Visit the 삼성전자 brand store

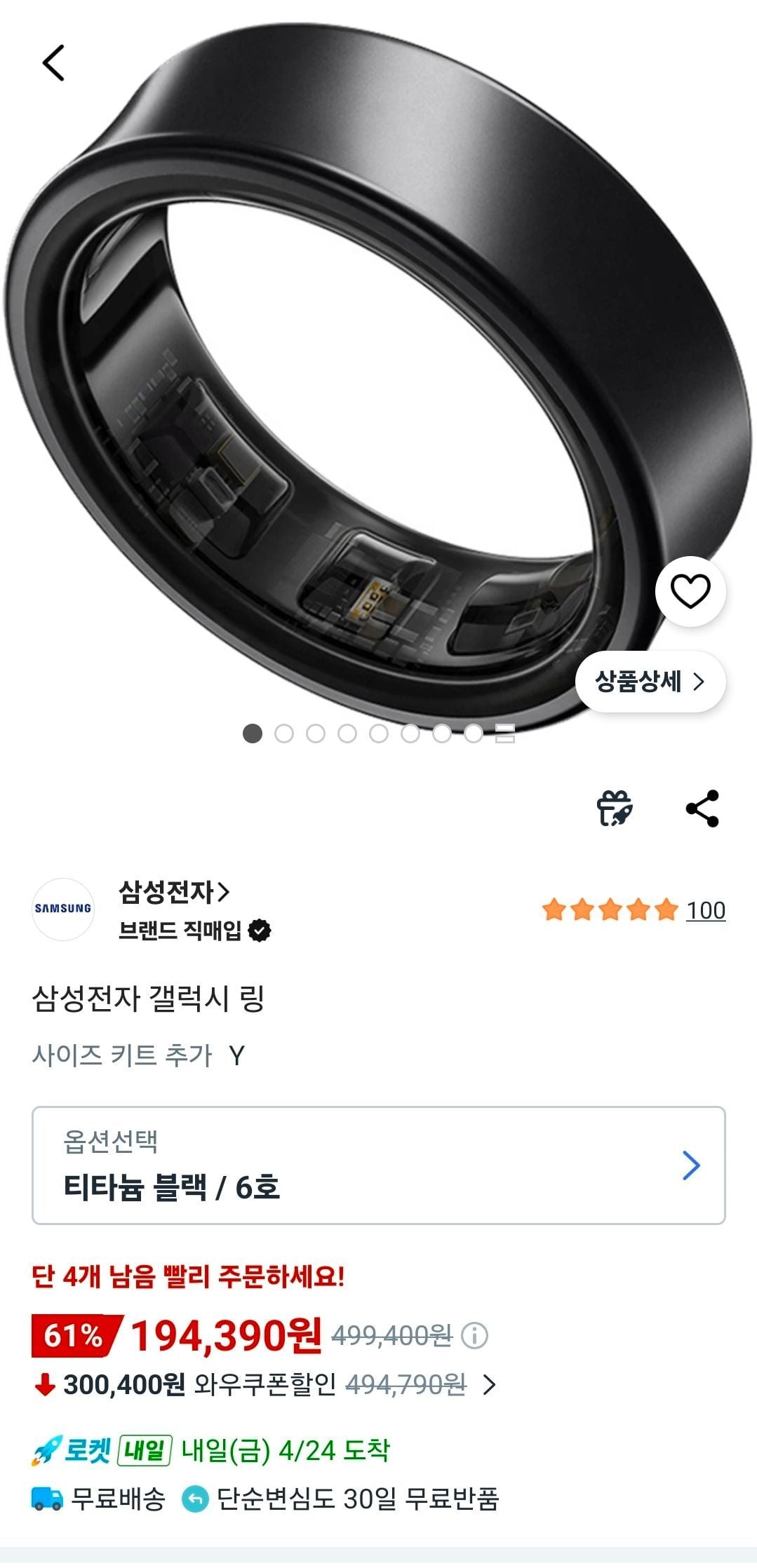pos(173,892)
